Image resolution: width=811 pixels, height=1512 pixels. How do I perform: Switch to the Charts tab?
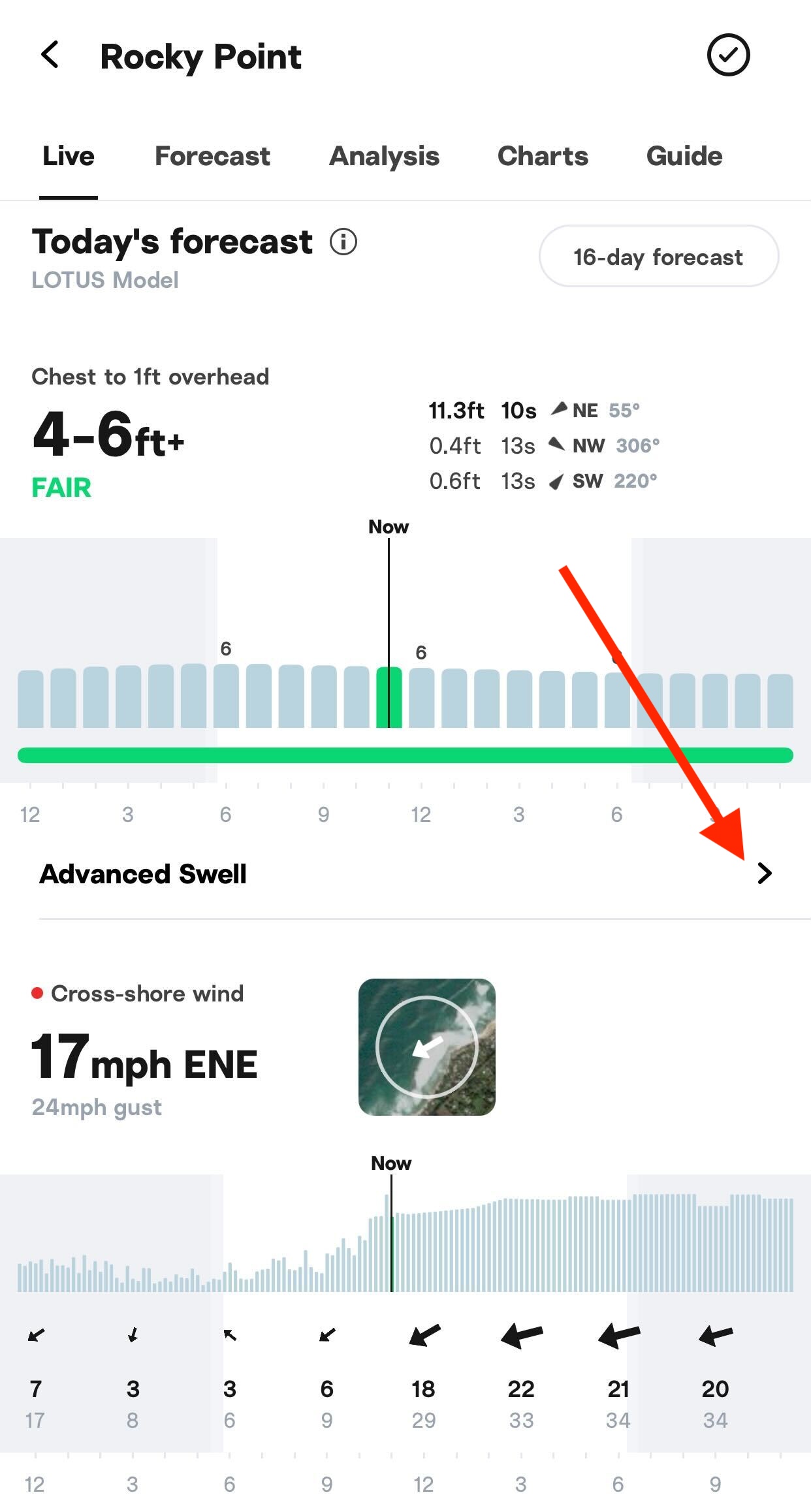click(x=543, y=157)
